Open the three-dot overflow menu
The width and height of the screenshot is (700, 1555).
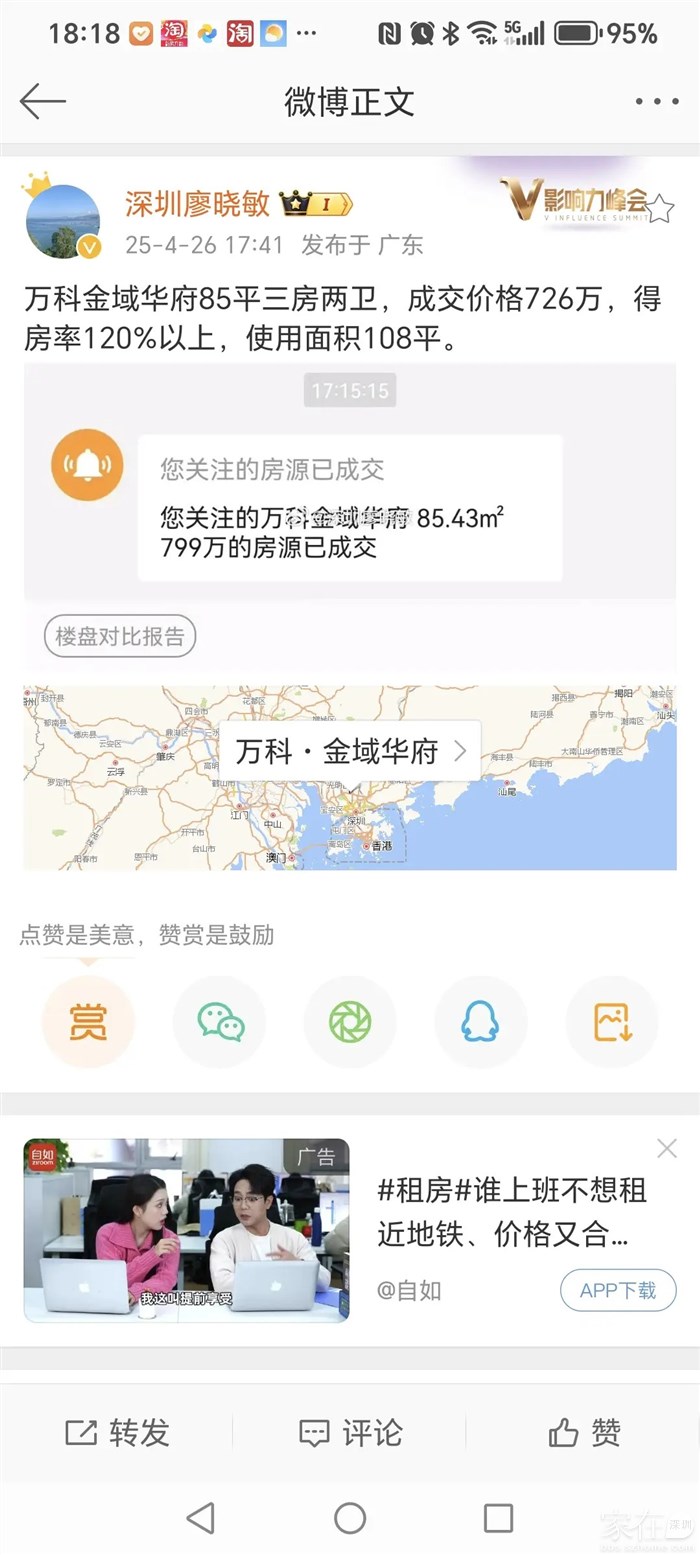[x=656, y=101]
